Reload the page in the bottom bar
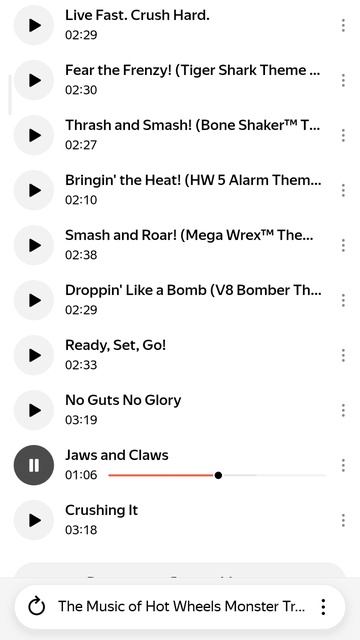Image resolution: width=360 pixels, height=640 pixels. pyautogui.click(x=36, y=607)
